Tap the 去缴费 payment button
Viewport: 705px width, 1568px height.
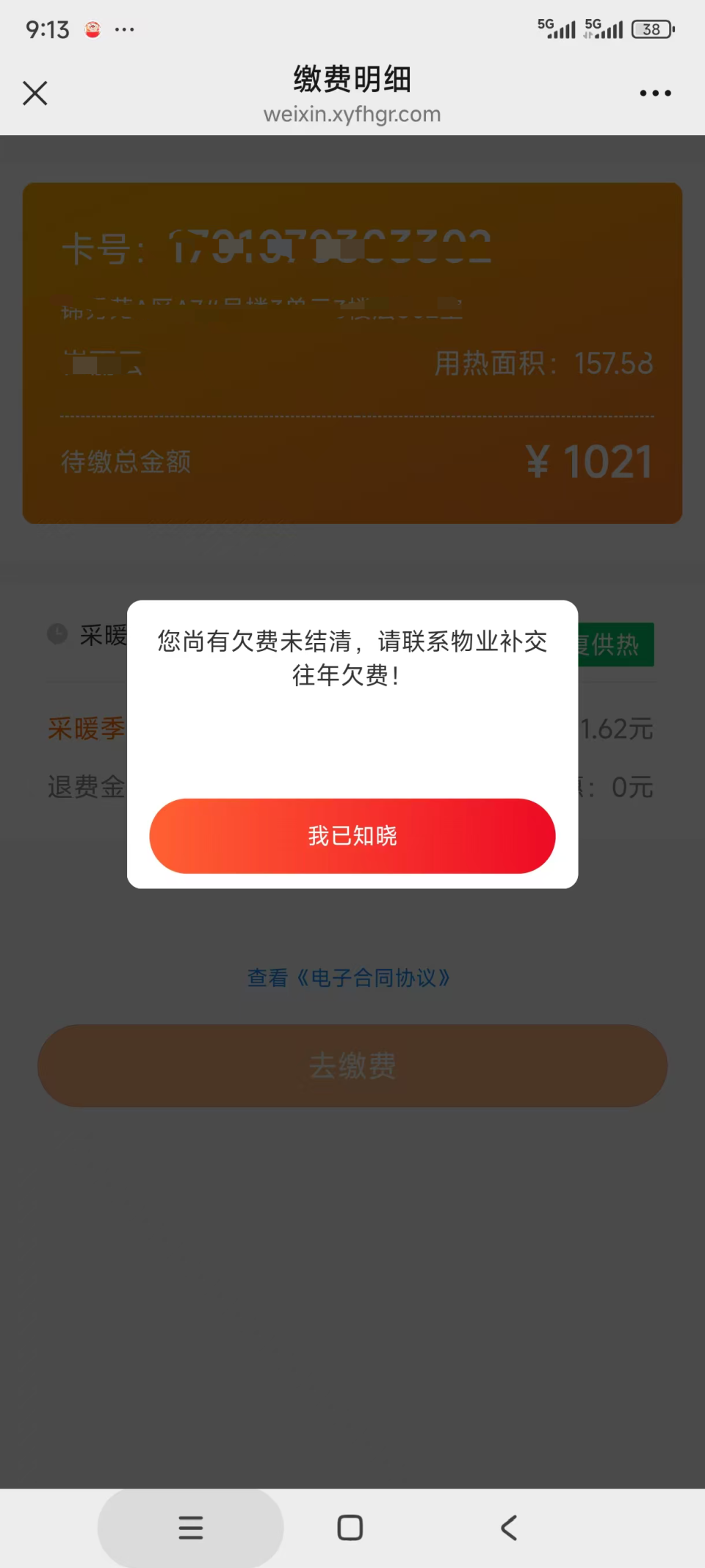pyautogui.click(x=351, y=1065)
